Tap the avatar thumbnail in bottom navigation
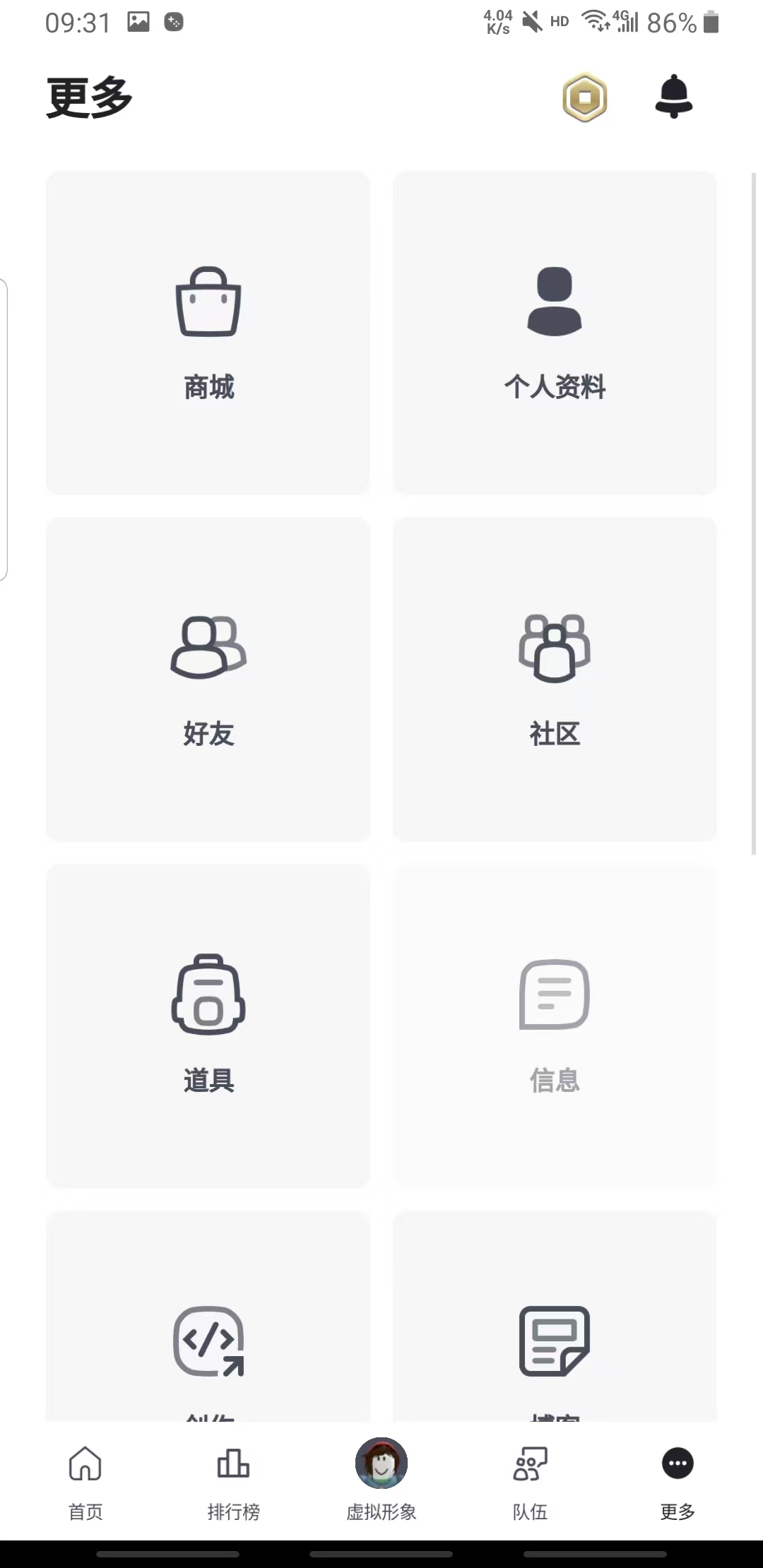Viewport: 763px width, 1568px height. [381, 1463]
